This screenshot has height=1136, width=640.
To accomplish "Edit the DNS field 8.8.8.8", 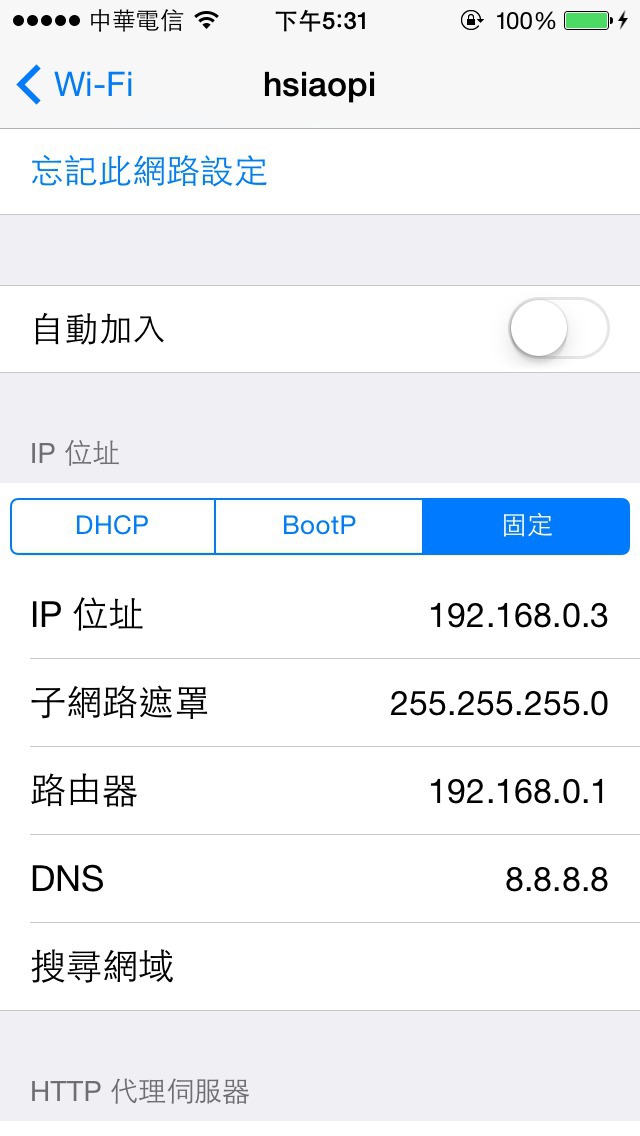I will click(x=320, y=878).
